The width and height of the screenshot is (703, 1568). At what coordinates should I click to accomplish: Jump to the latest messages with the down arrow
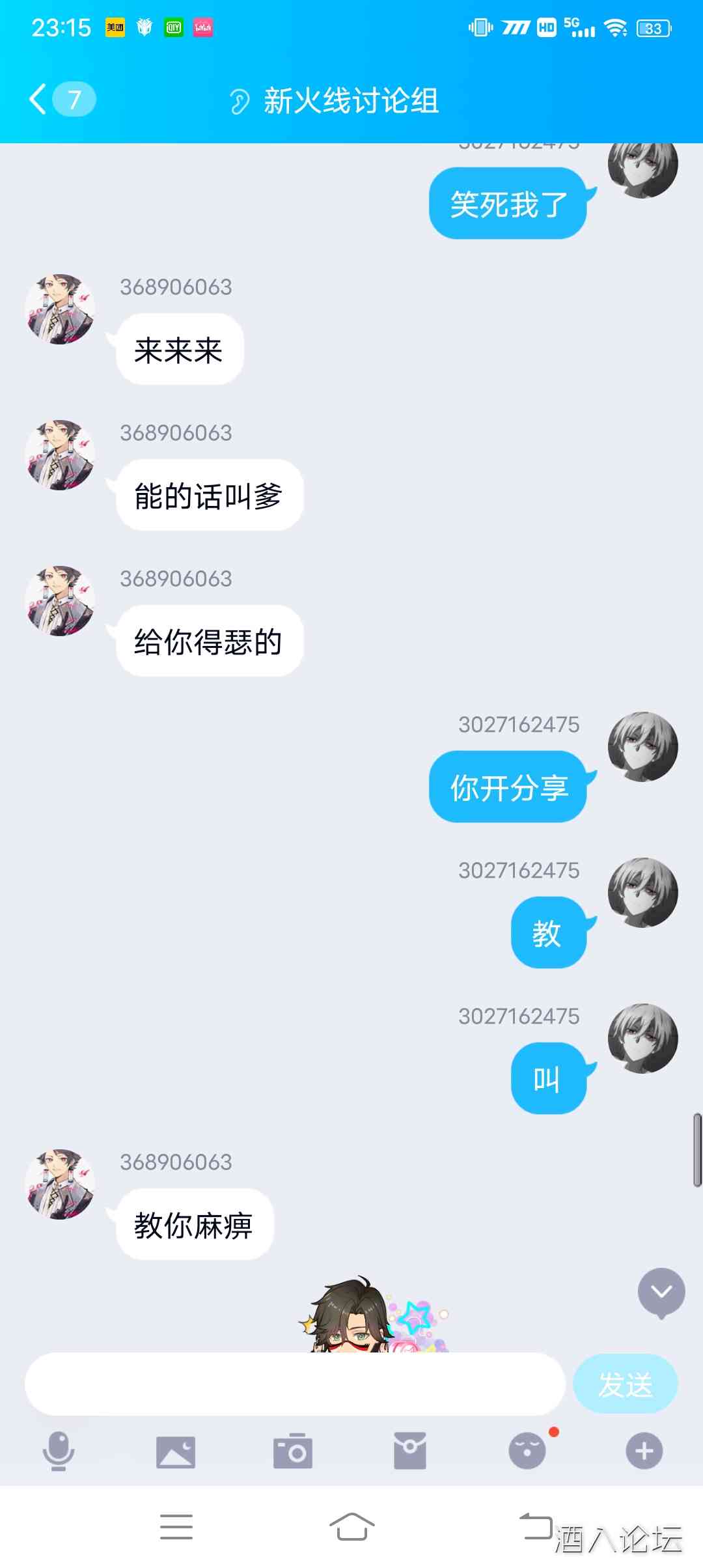tap(661, 1292)
